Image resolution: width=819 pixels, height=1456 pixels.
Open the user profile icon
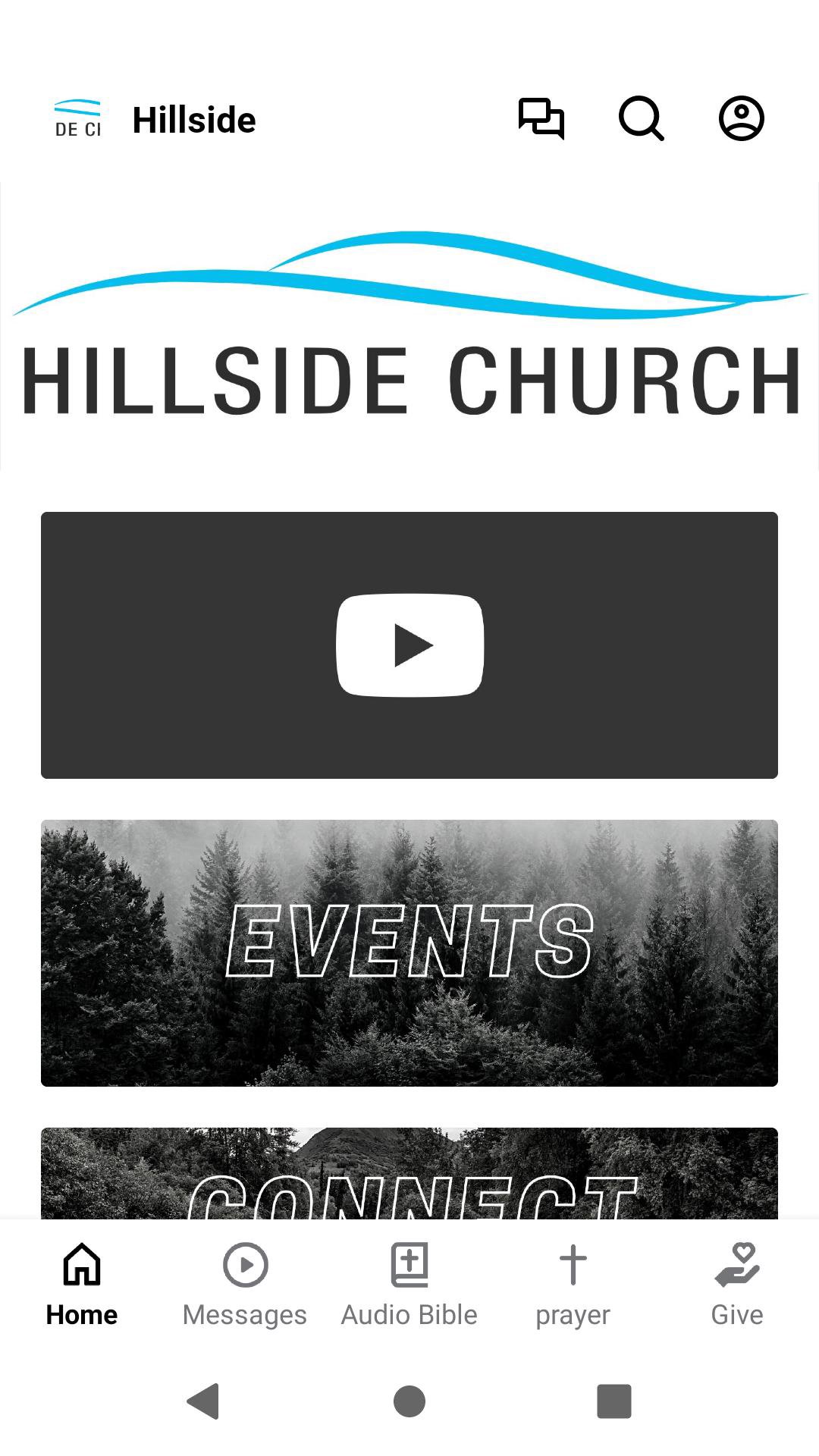click(x=741, y=119)
